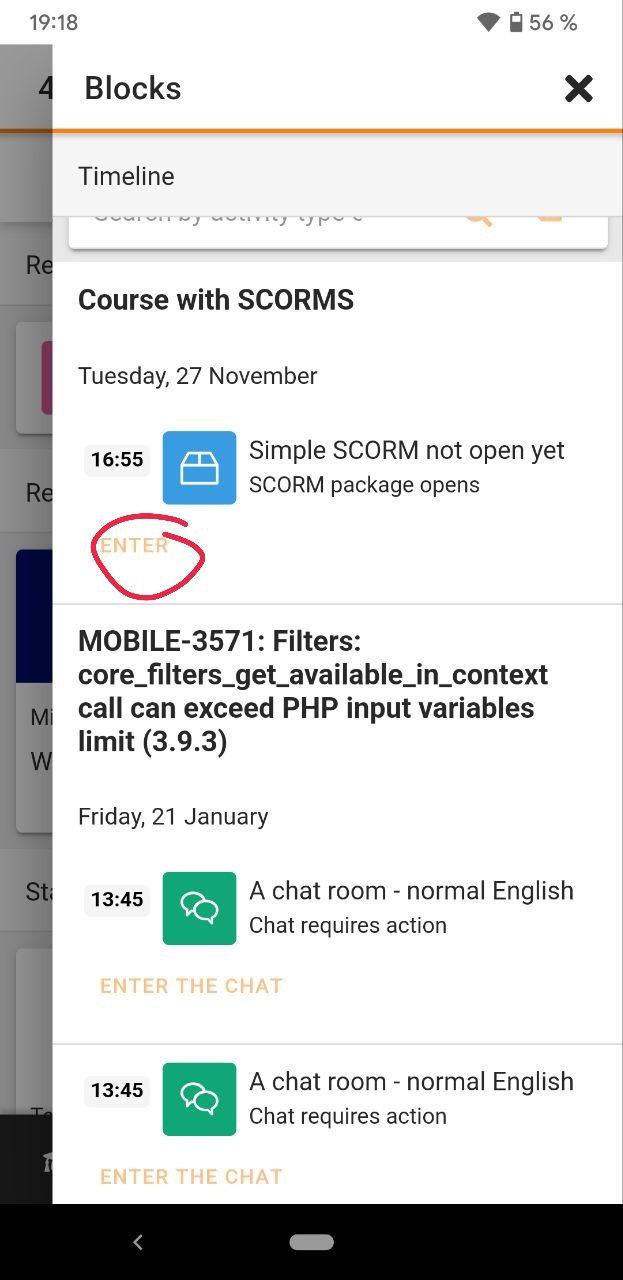623x1280 pixels.
Task: Open the MOBILE-3571 Filters course title
Action: coord(313,691)
